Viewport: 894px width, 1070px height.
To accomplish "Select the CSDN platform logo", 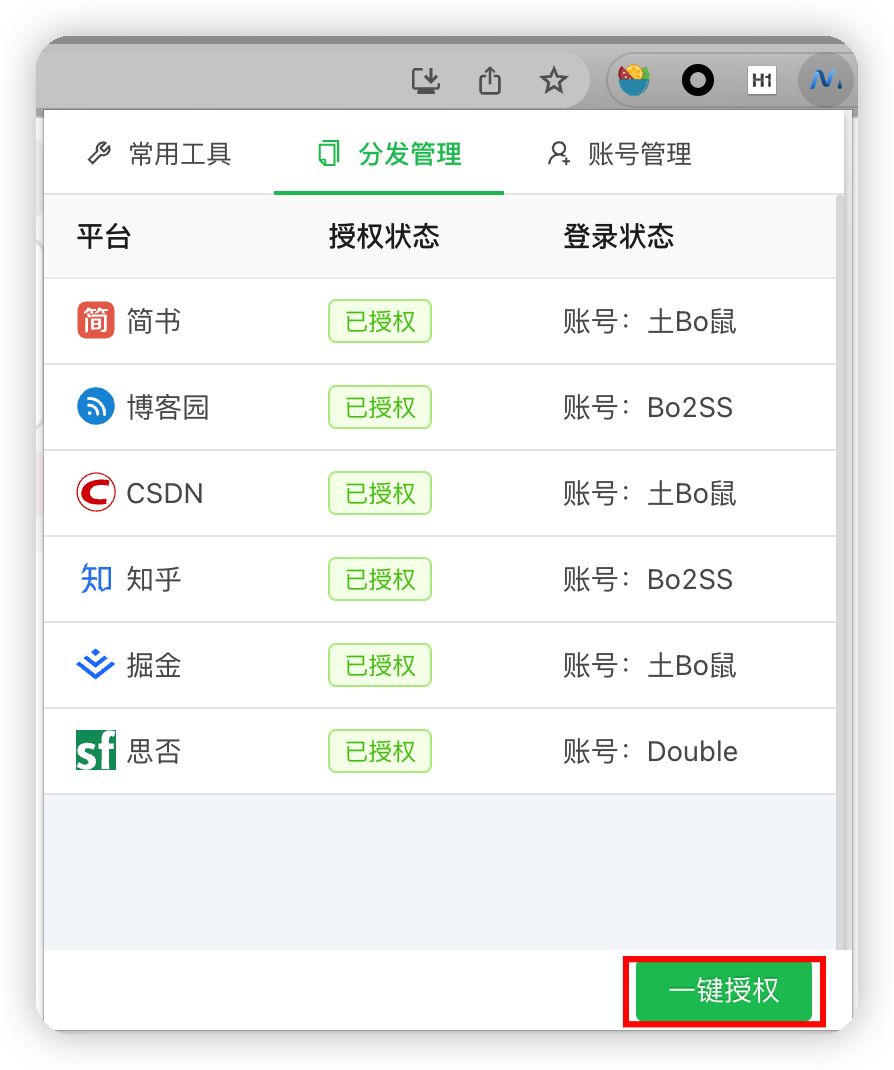I will tap(95, 492).
